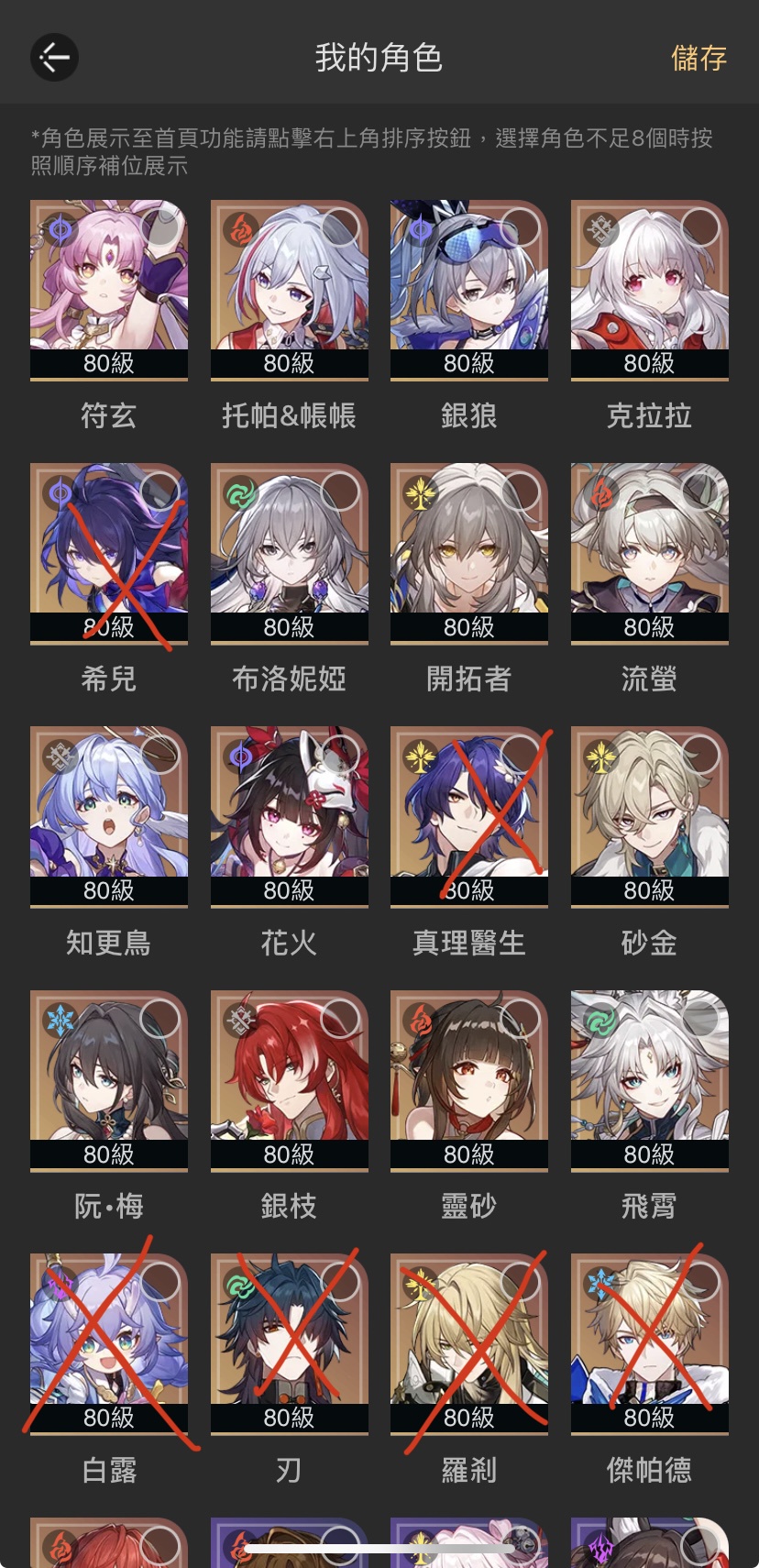Select the 流螢 character card

tap(649, 552)
